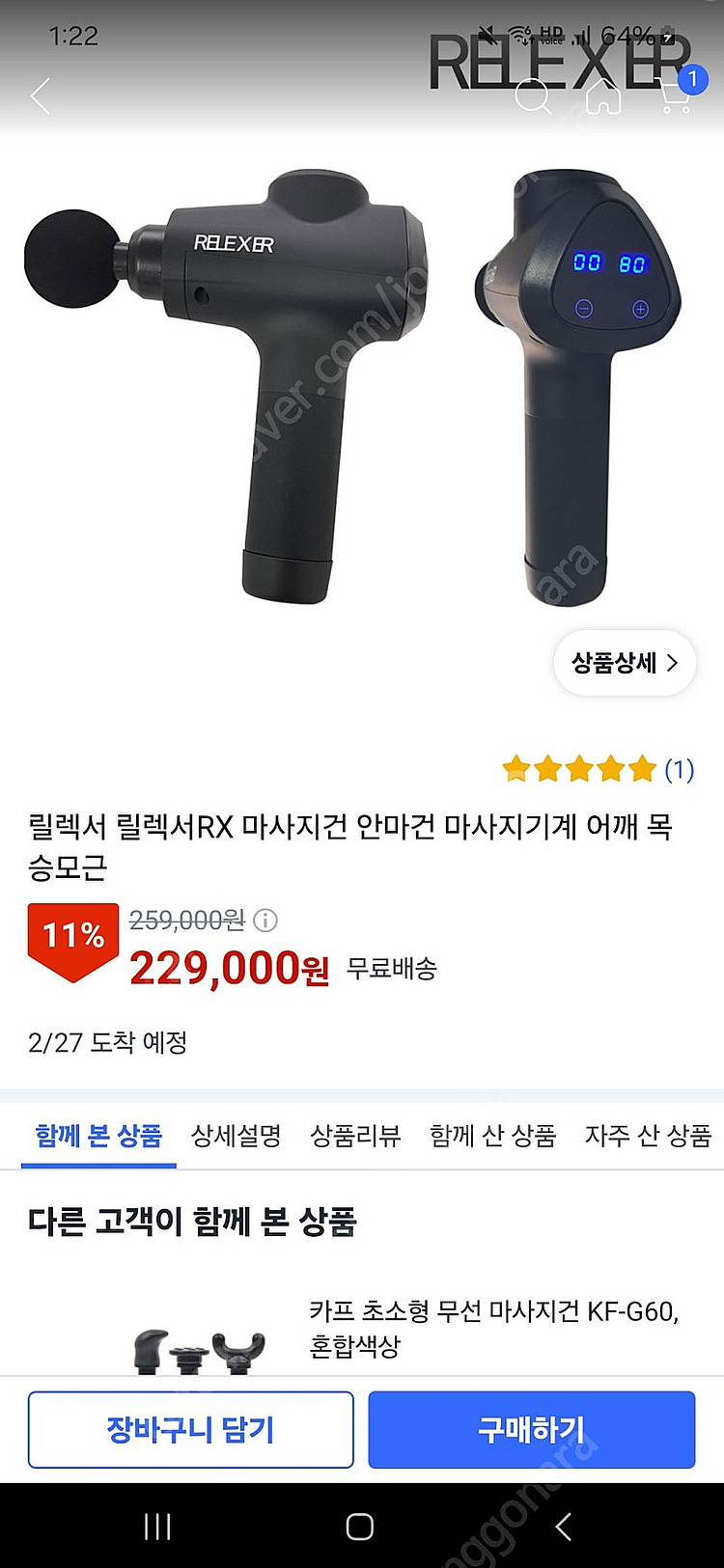Switch to the 자주 산 상품 tab
This screenshot has width=724, height=1568.
click(648, 1136)
